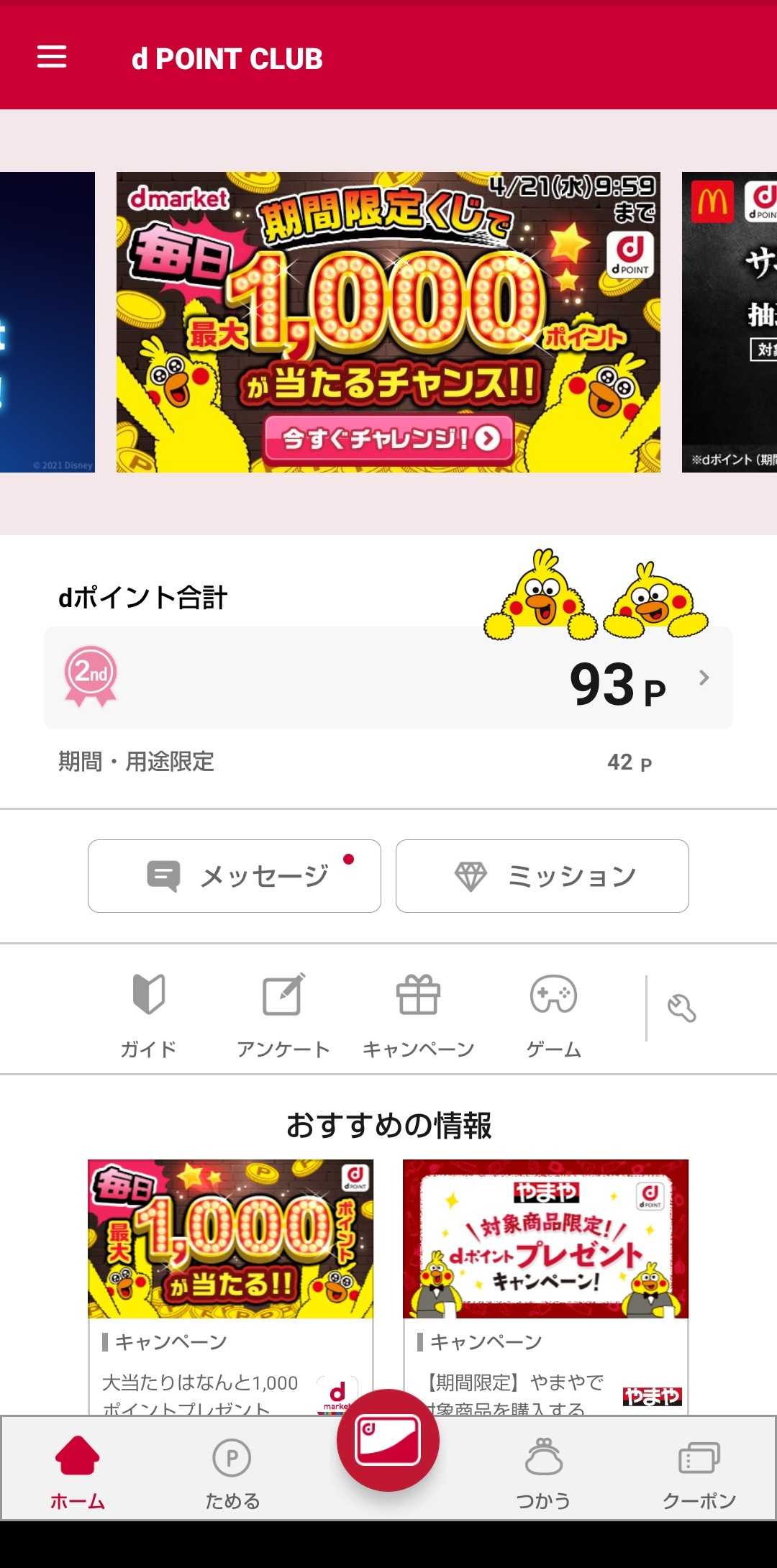
Task: Open the dmarket 1,000 point lottery banner
Action: click(388, 322)
